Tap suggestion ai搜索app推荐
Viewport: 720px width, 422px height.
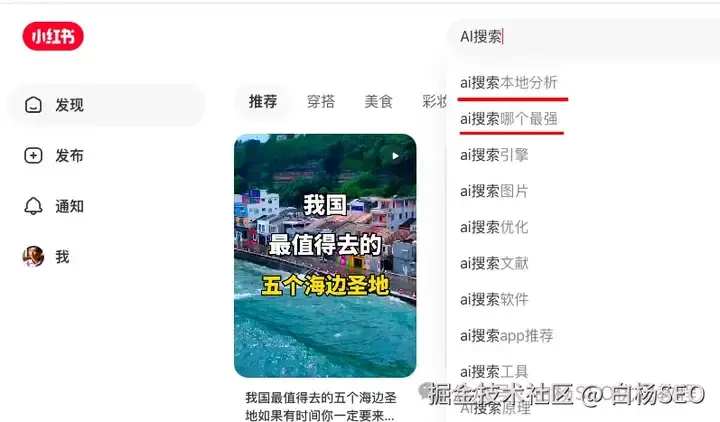(x=506, y=335)
